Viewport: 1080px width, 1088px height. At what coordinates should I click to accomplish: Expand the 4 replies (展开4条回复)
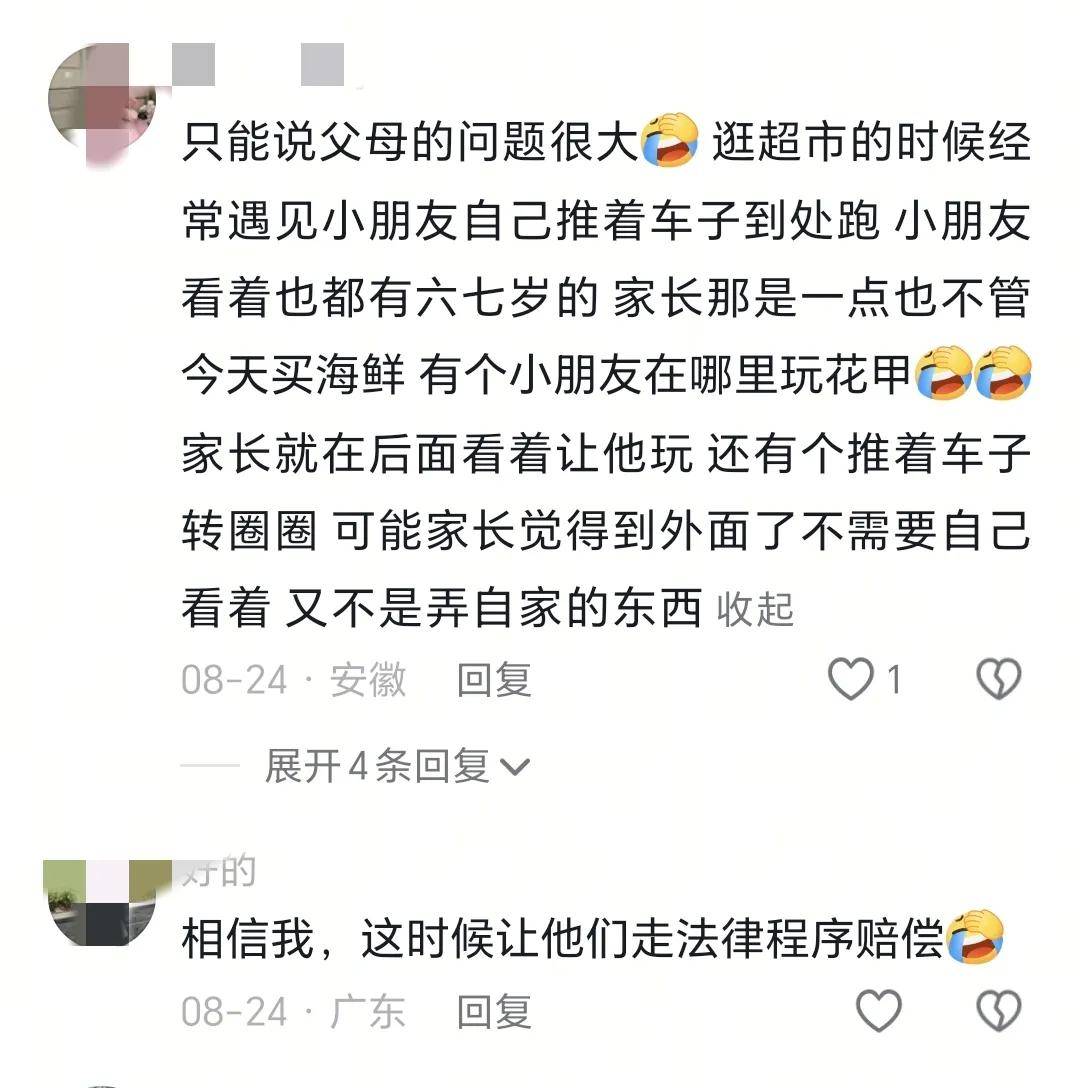coord(396,767)
